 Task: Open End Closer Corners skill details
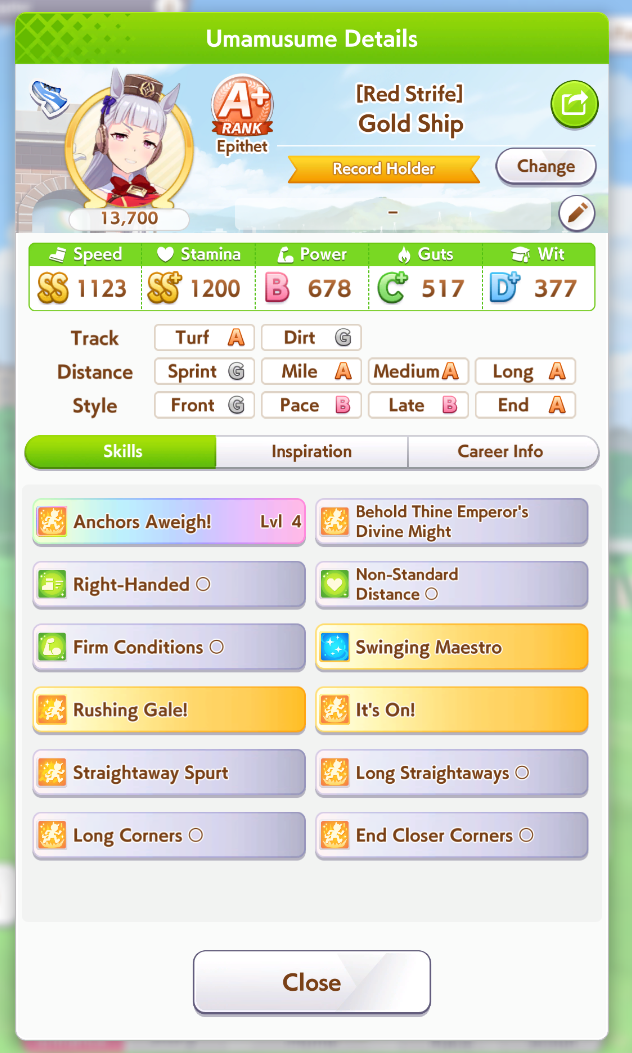tap(452, 836)
